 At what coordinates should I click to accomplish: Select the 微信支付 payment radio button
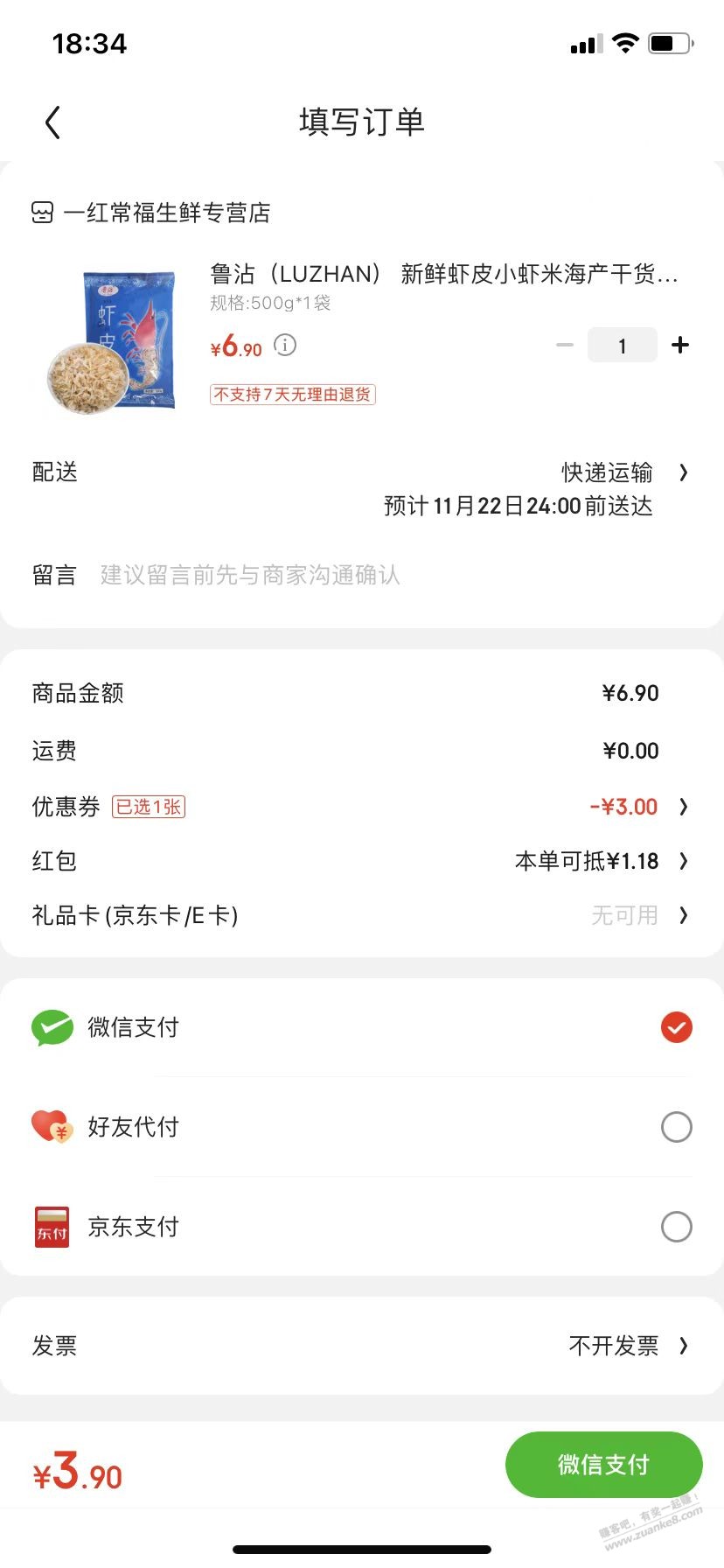[675, 1027]
